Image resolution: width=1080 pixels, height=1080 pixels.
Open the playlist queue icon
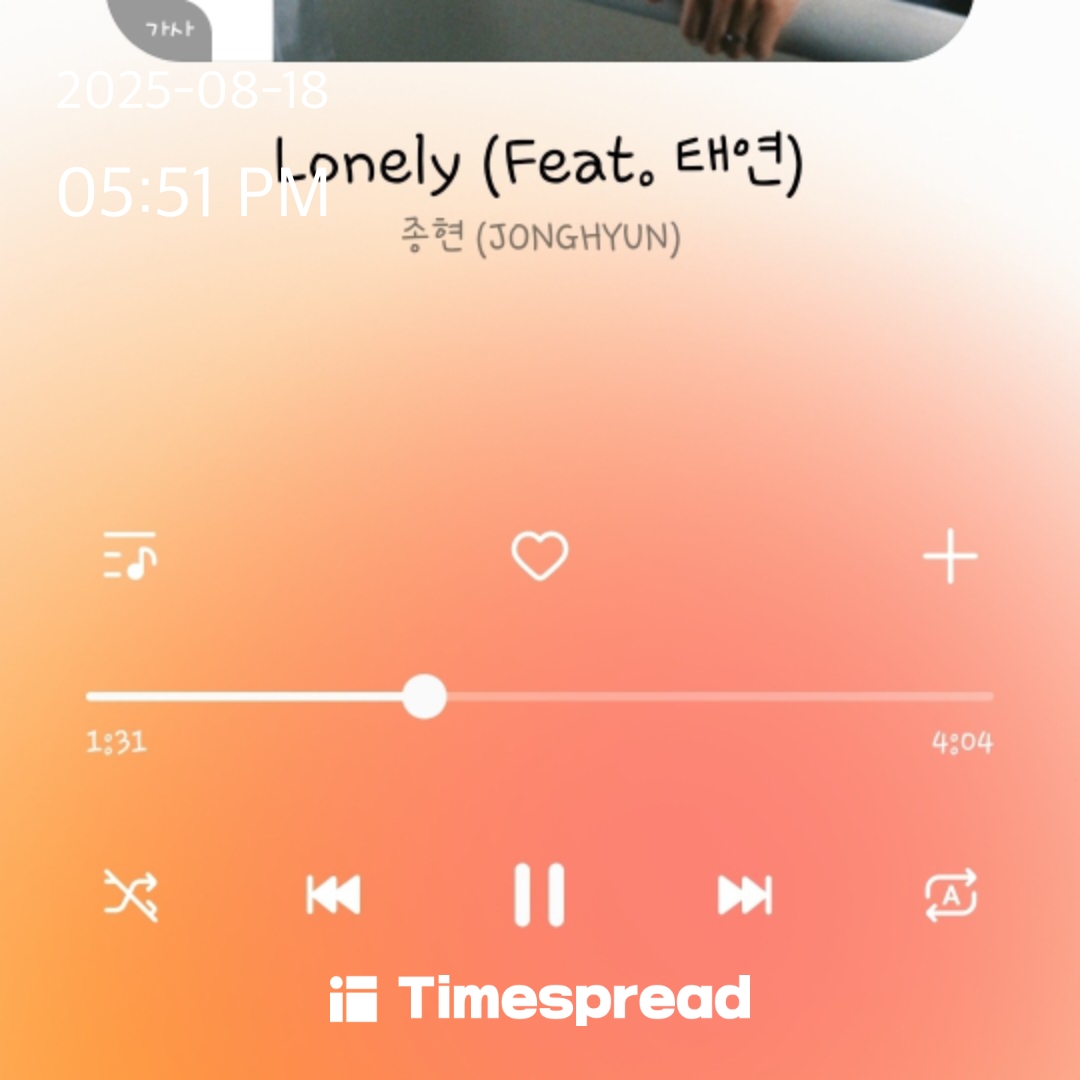tap(129, 556)
